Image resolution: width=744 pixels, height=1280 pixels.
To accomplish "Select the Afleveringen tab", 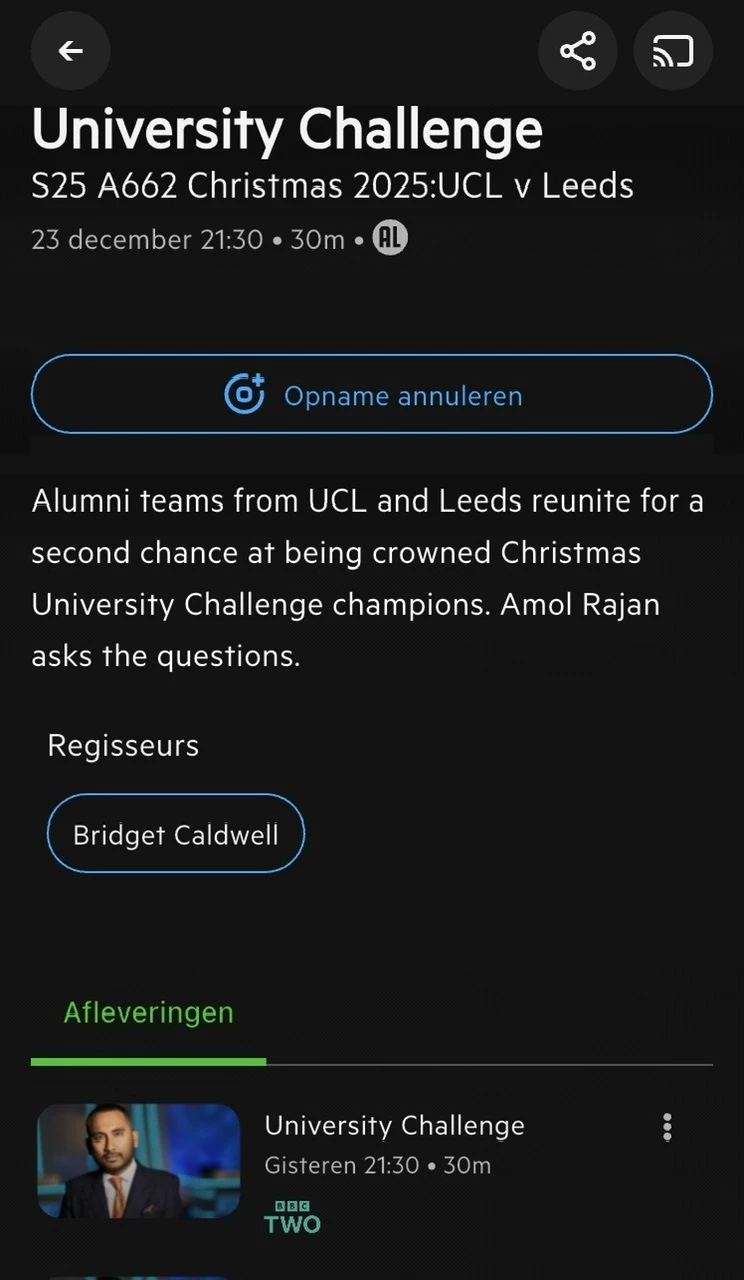I will (x=148, y=1013).
